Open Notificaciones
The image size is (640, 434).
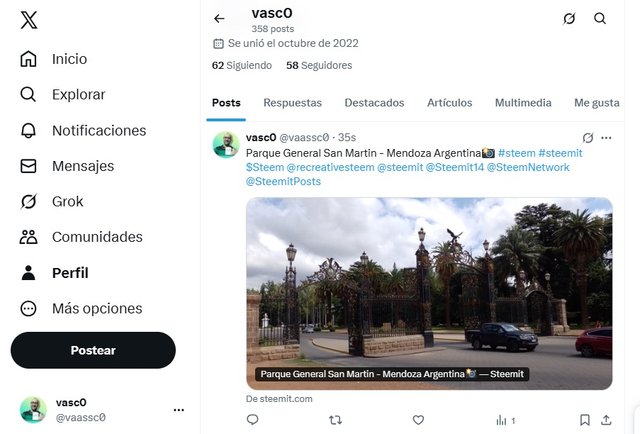pyautogui.click(x=98, y=130)
